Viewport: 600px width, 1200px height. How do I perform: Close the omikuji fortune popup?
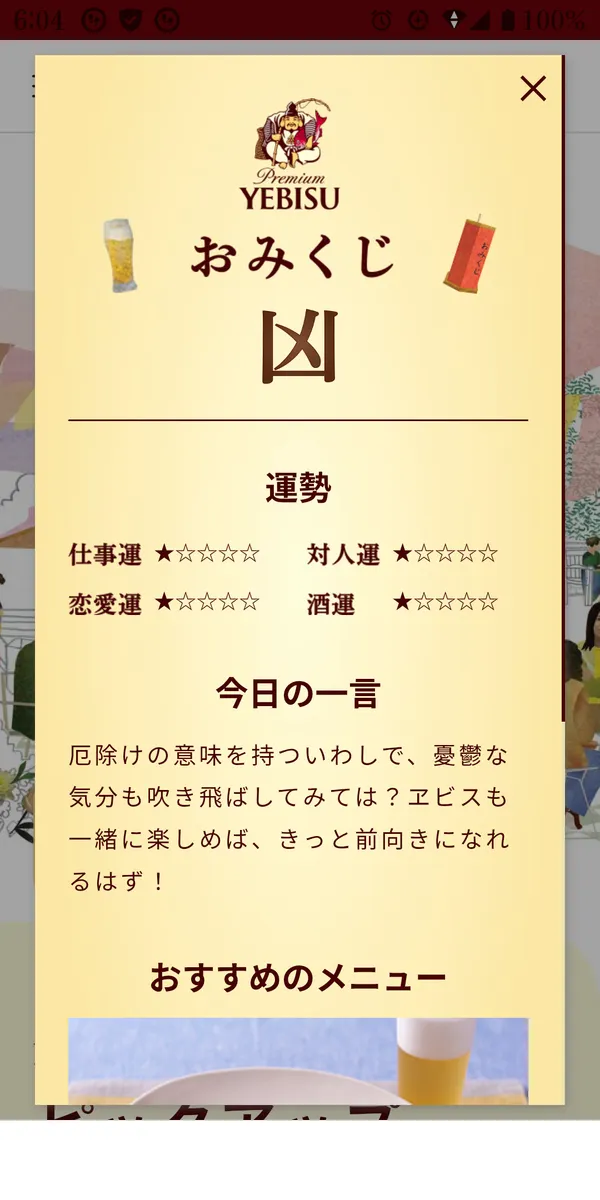533,89
